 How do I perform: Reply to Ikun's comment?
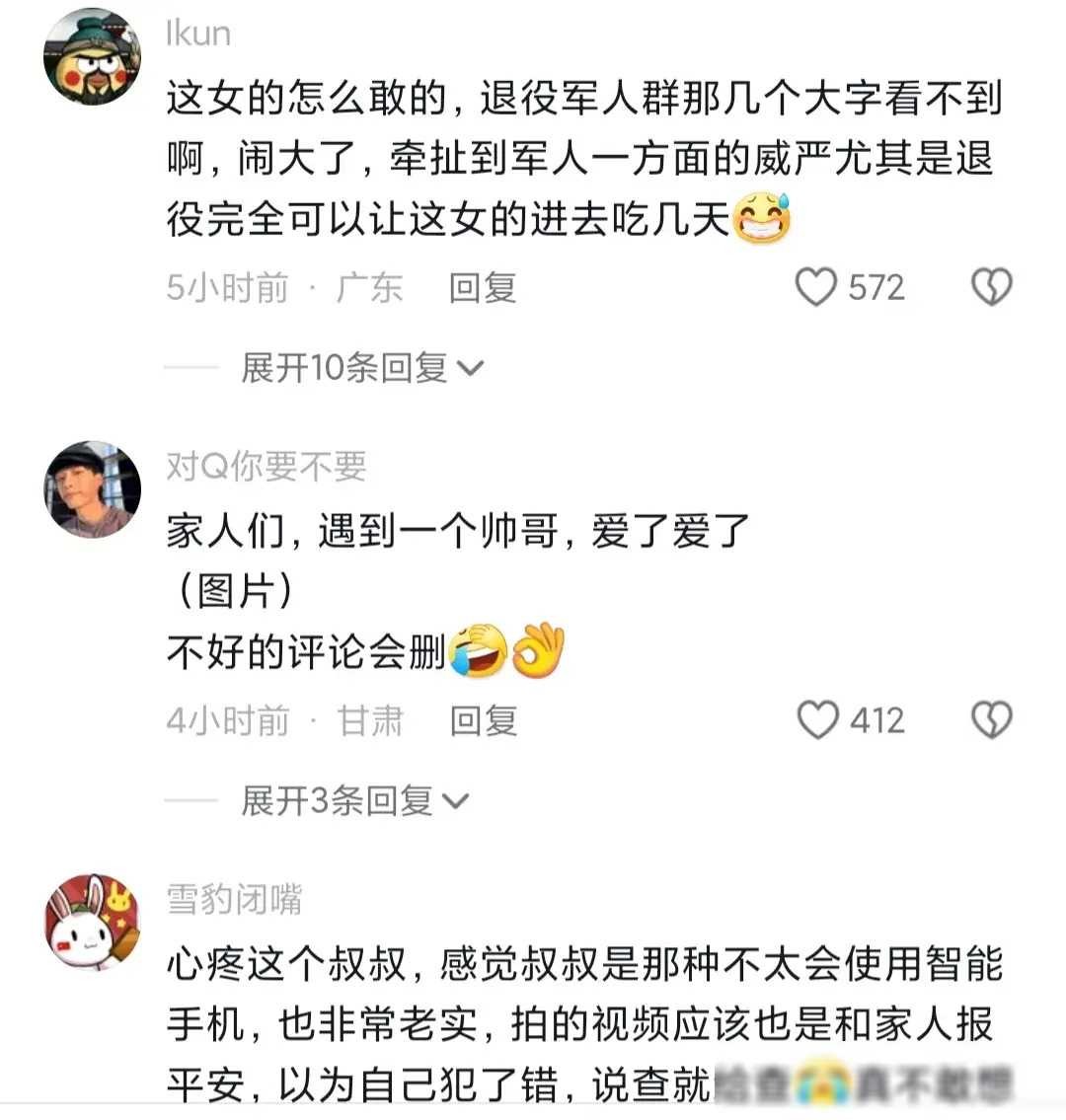(x=483, y=287)
